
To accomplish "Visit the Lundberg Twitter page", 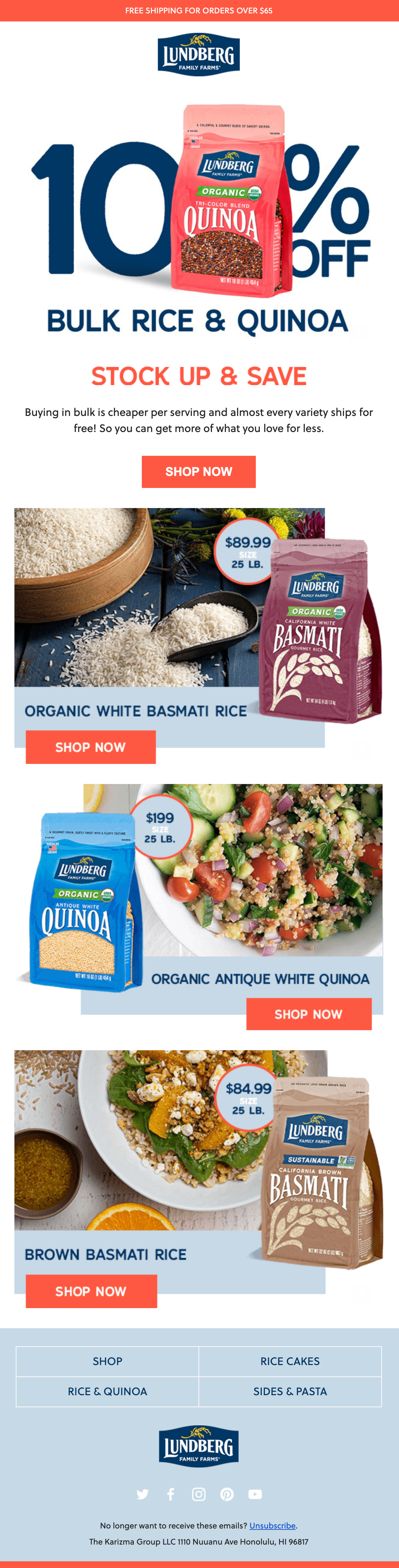I will (x=142, y=1494).
